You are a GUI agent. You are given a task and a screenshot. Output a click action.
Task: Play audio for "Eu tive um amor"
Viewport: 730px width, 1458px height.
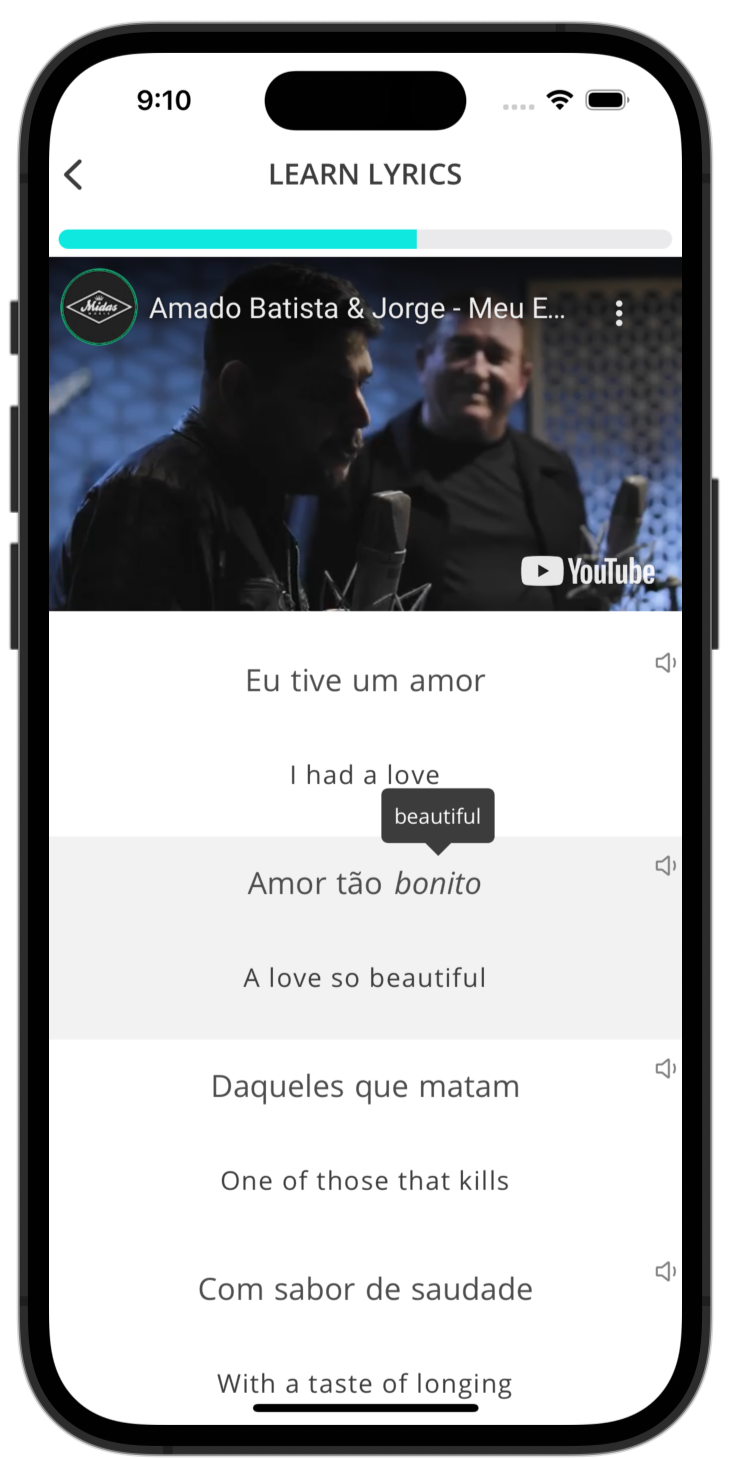coord(665,663)
